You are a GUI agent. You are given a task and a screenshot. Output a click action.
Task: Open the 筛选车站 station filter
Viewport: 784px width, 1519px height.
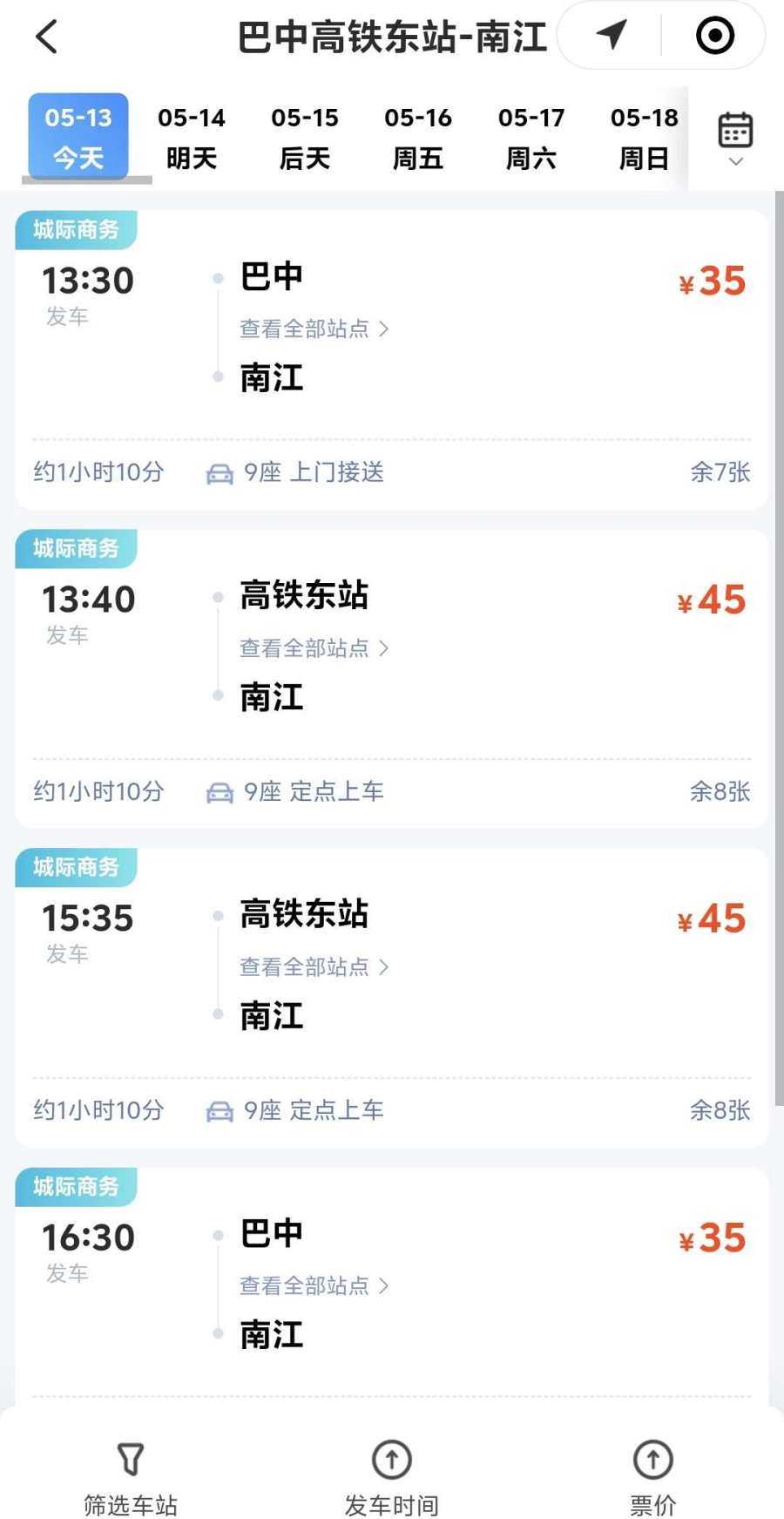click(x=131, y=1477)
